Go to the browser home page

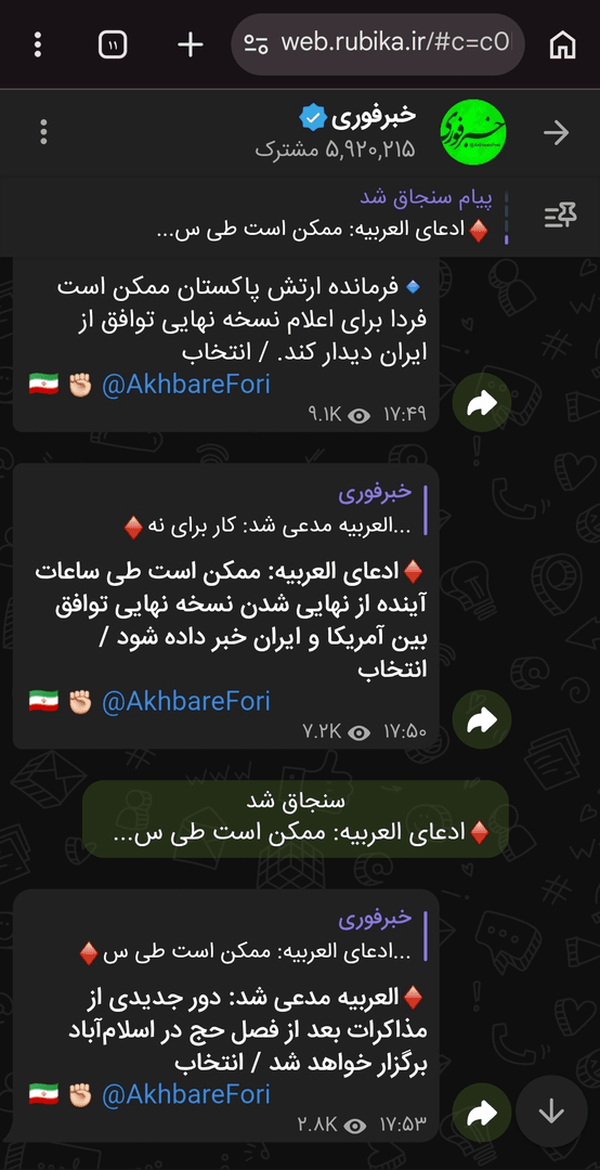pos(562,45)
